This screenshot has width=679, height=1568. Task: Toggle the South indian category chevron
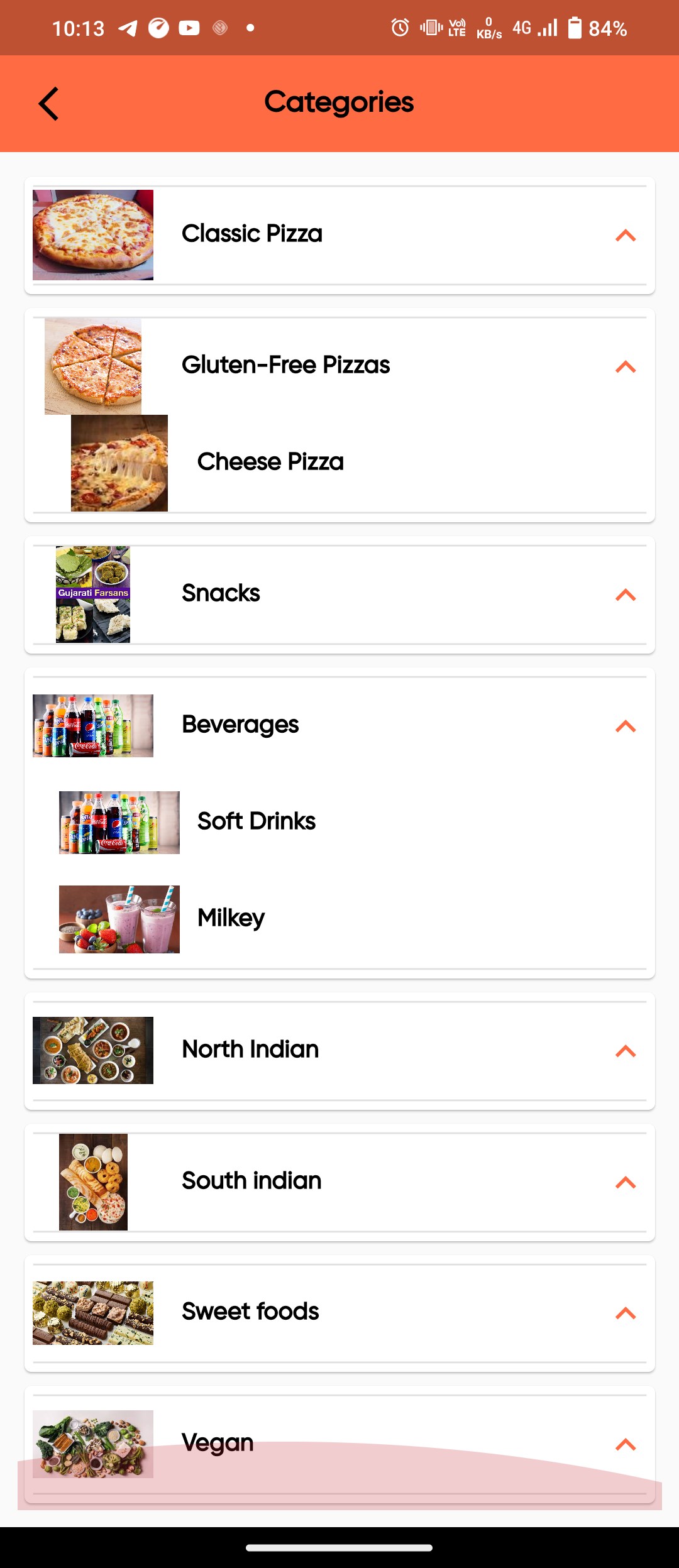(626, 1182)
